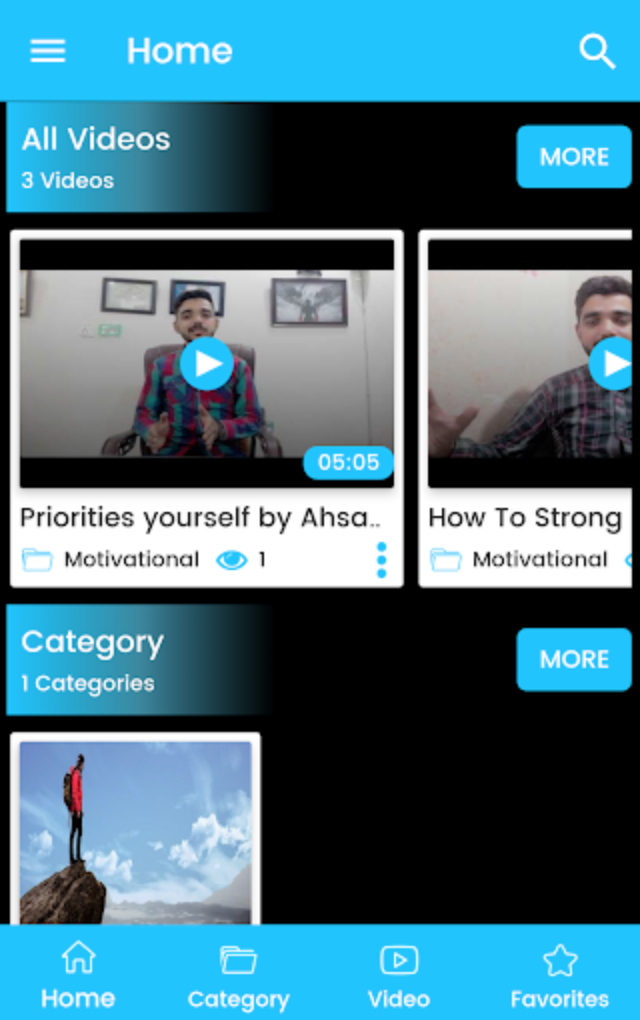640x1020 pixels.
Task: Open options for Priorities yourself video
Action: coord(381,560)
